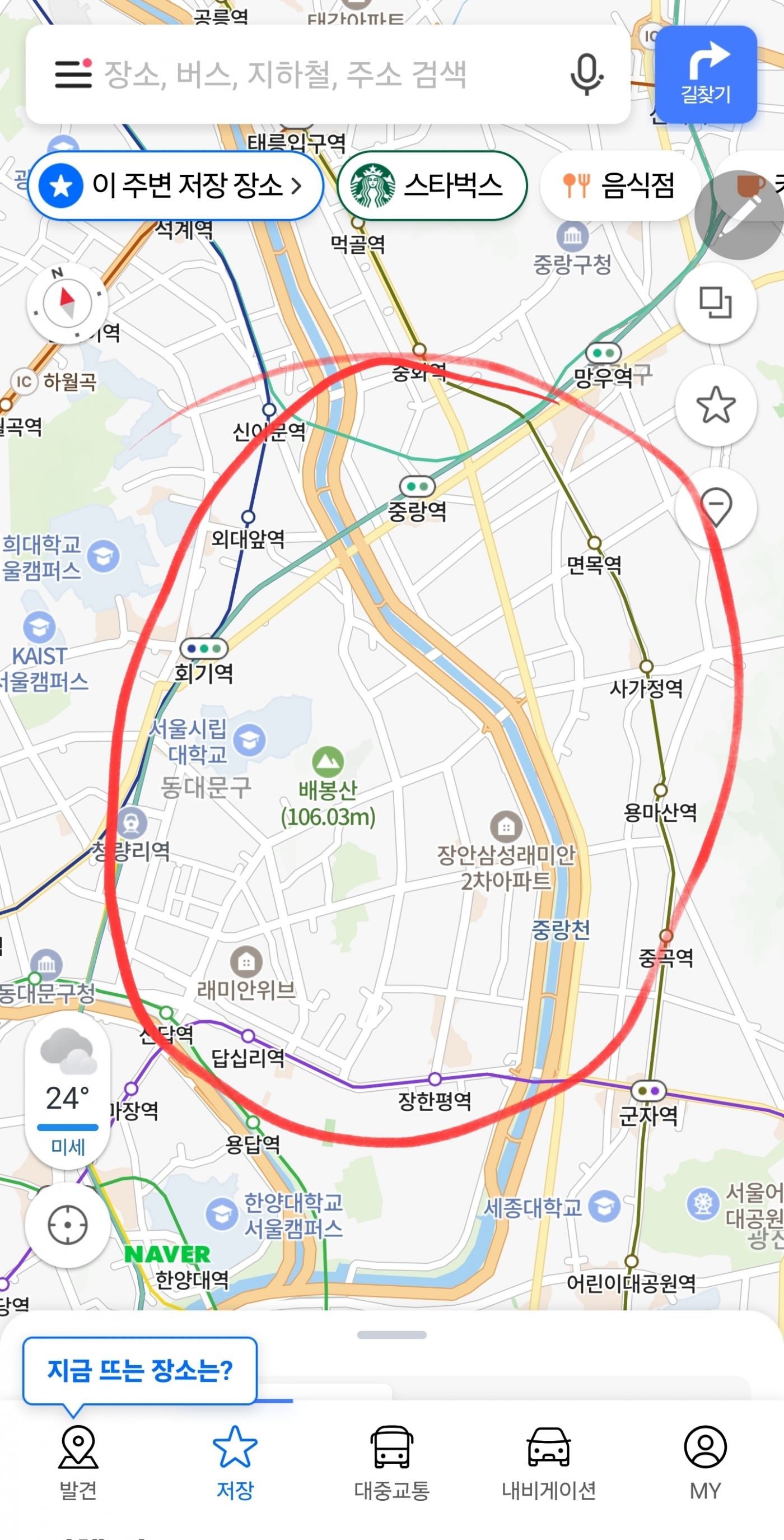Filter map by 스타벅스 chip
The image size is (784, 1540).
point(431,185)
